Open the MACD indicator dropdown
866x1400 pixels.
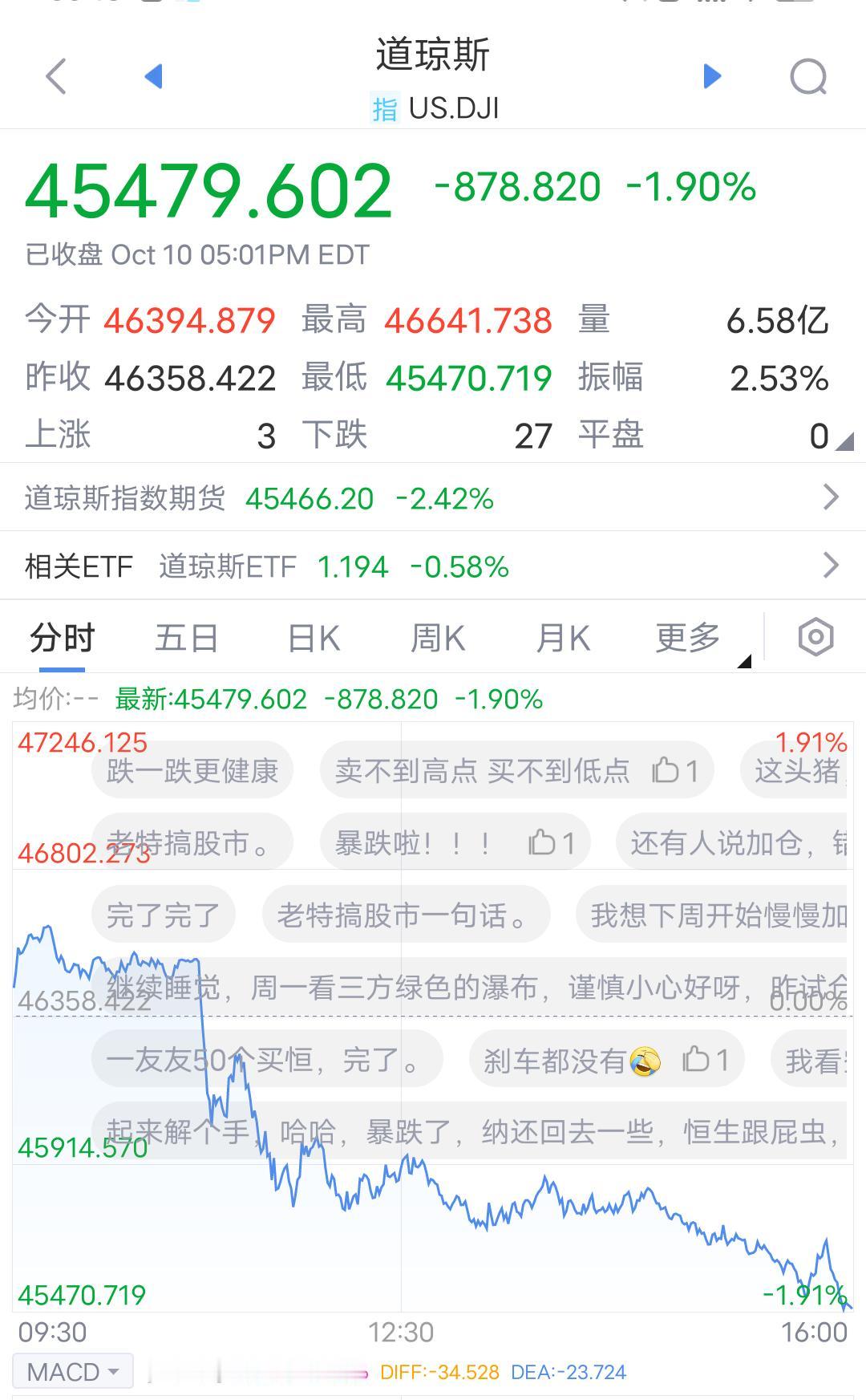coord(73,1372)
